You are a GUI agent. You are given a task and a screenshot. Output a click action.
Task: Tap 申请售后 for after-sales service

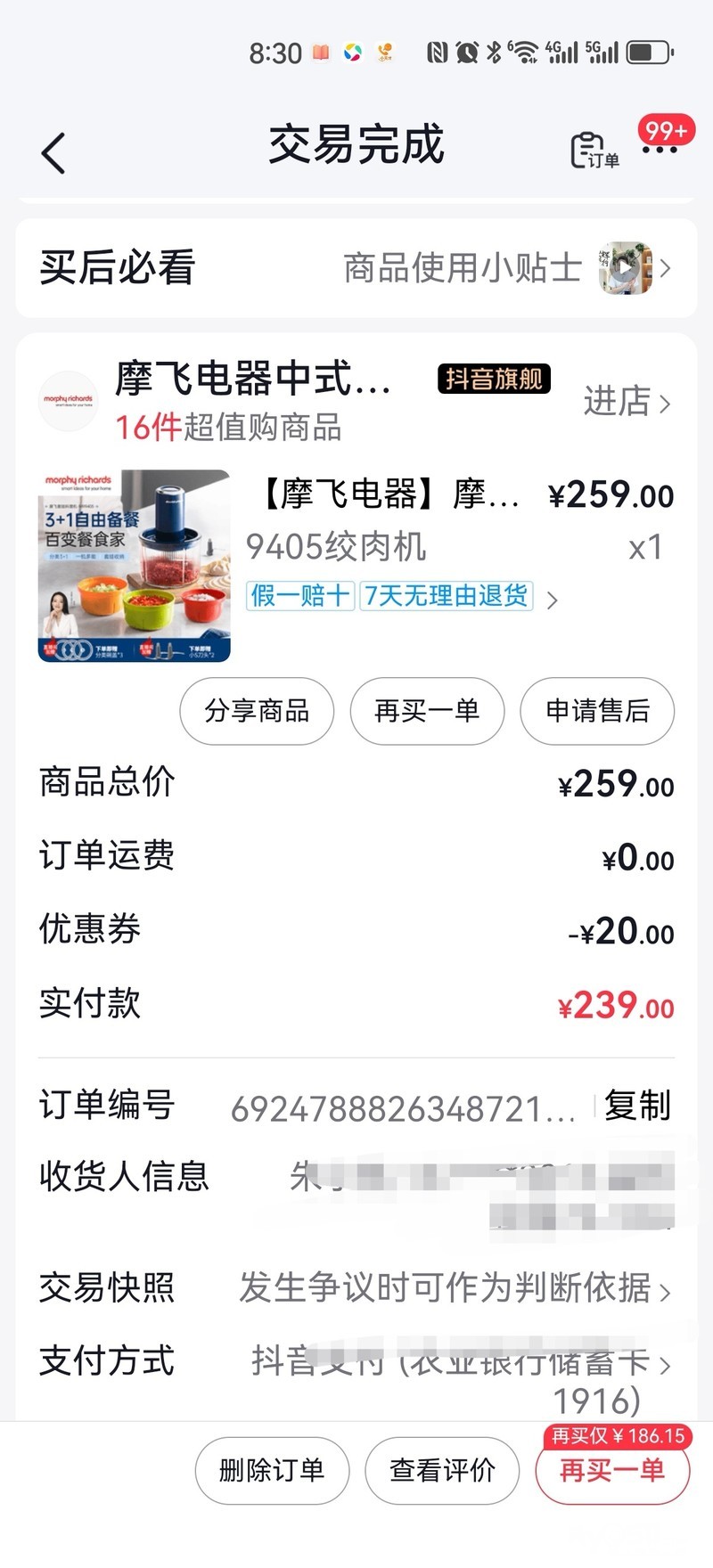[597, 711]
